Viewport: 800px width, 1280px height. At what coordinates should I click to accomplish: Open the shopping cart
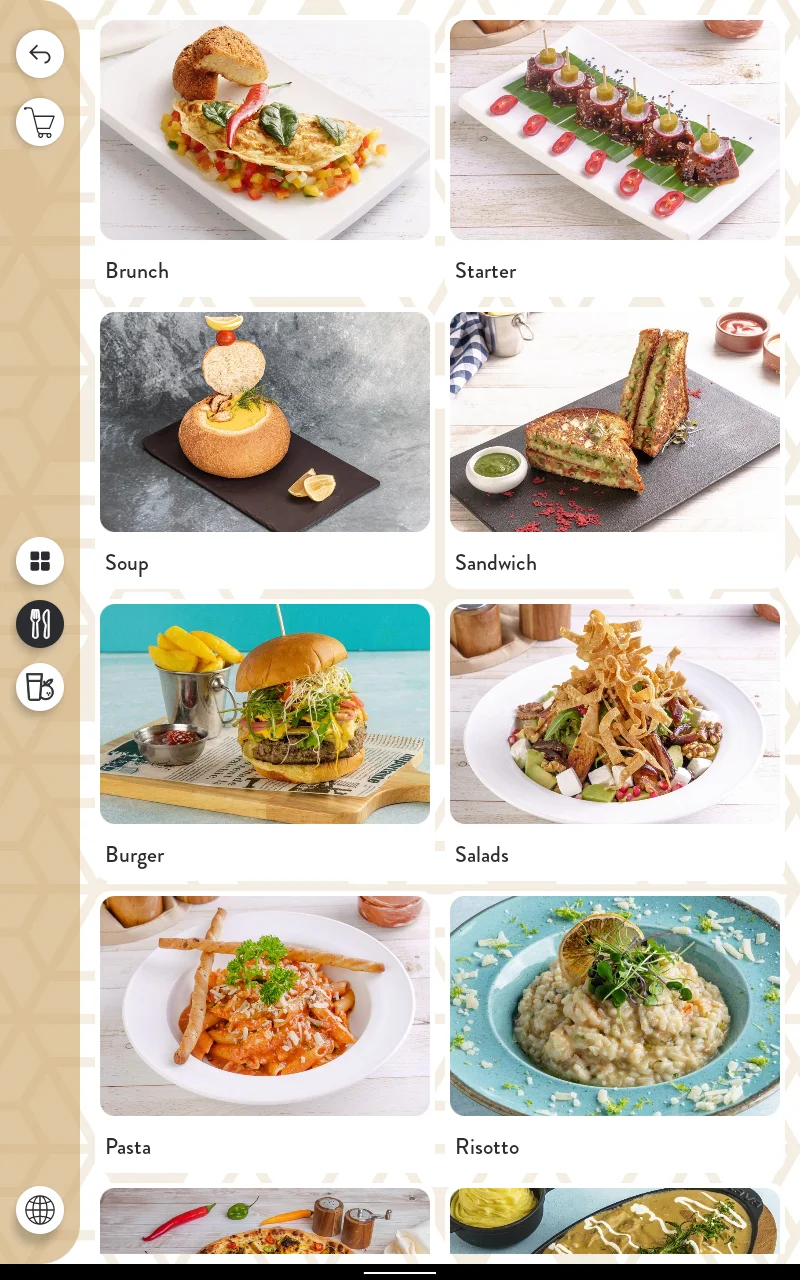(x=40, y=122)
